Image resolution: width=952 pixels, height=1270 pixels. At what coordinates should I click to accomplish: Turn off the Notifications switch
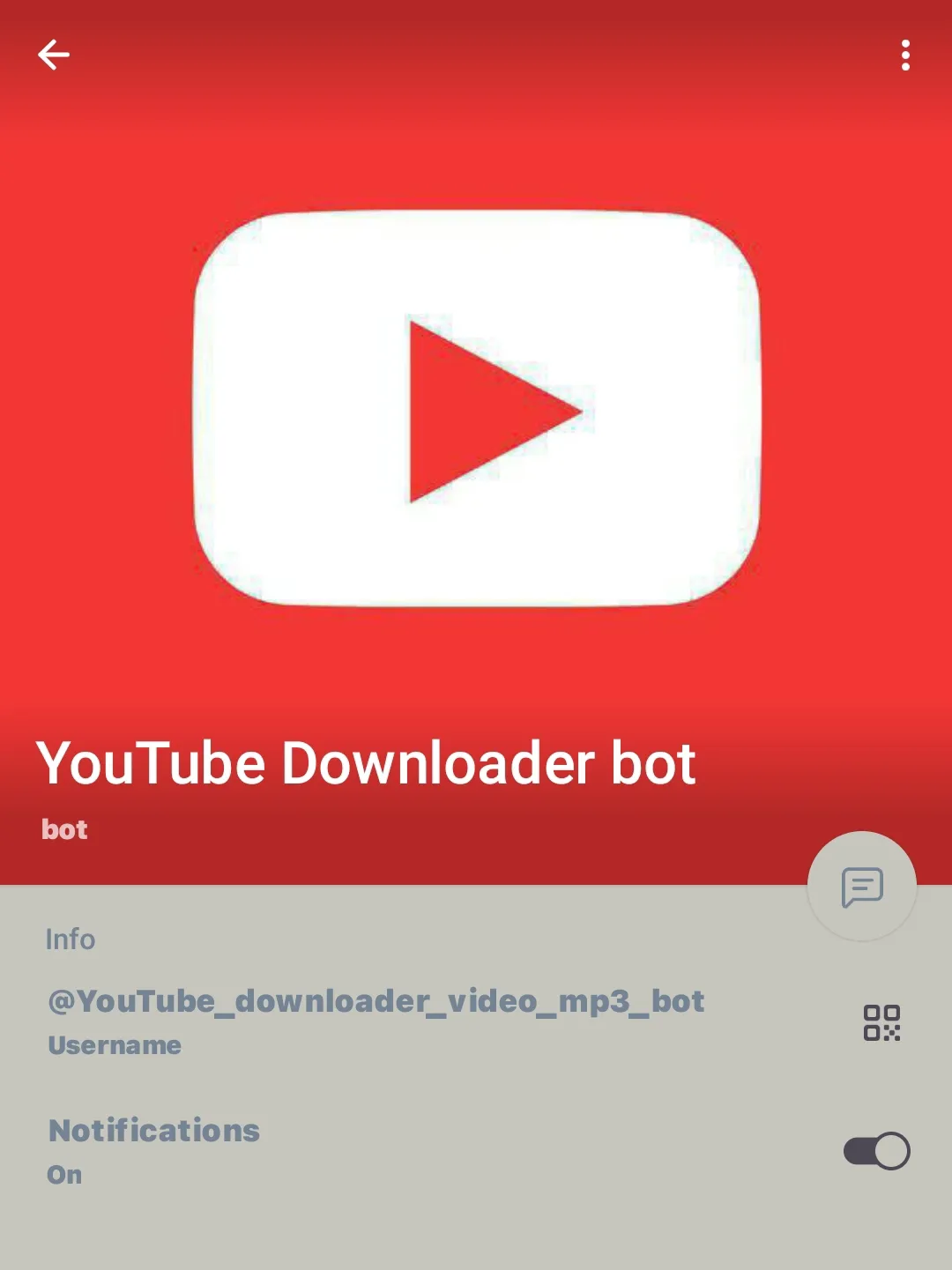(x=876, y=1151)
